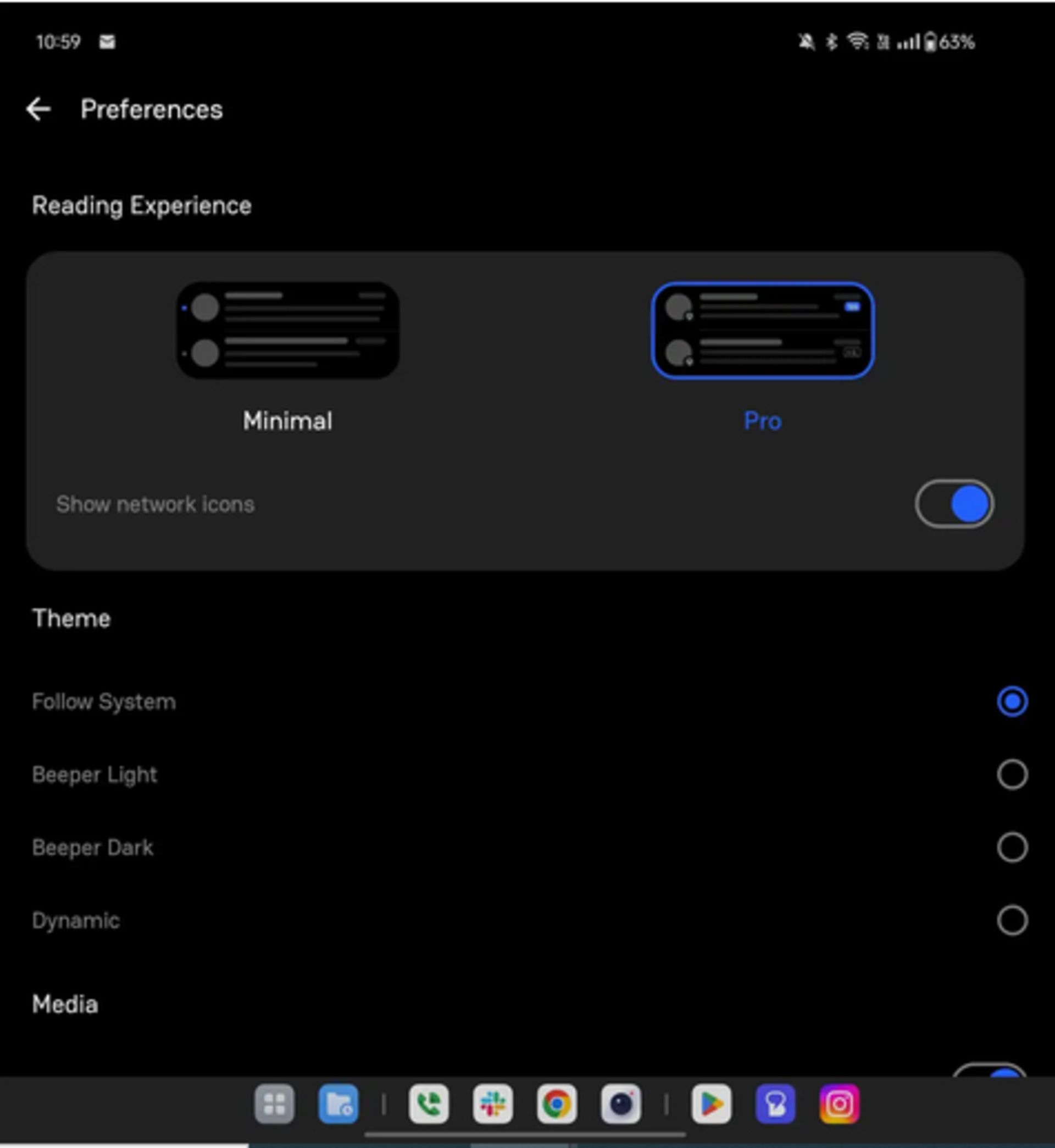Viewport: 1055px width, 1148px height.
Task: Open the Phone app from taskbar
Action: (429, 1104)
